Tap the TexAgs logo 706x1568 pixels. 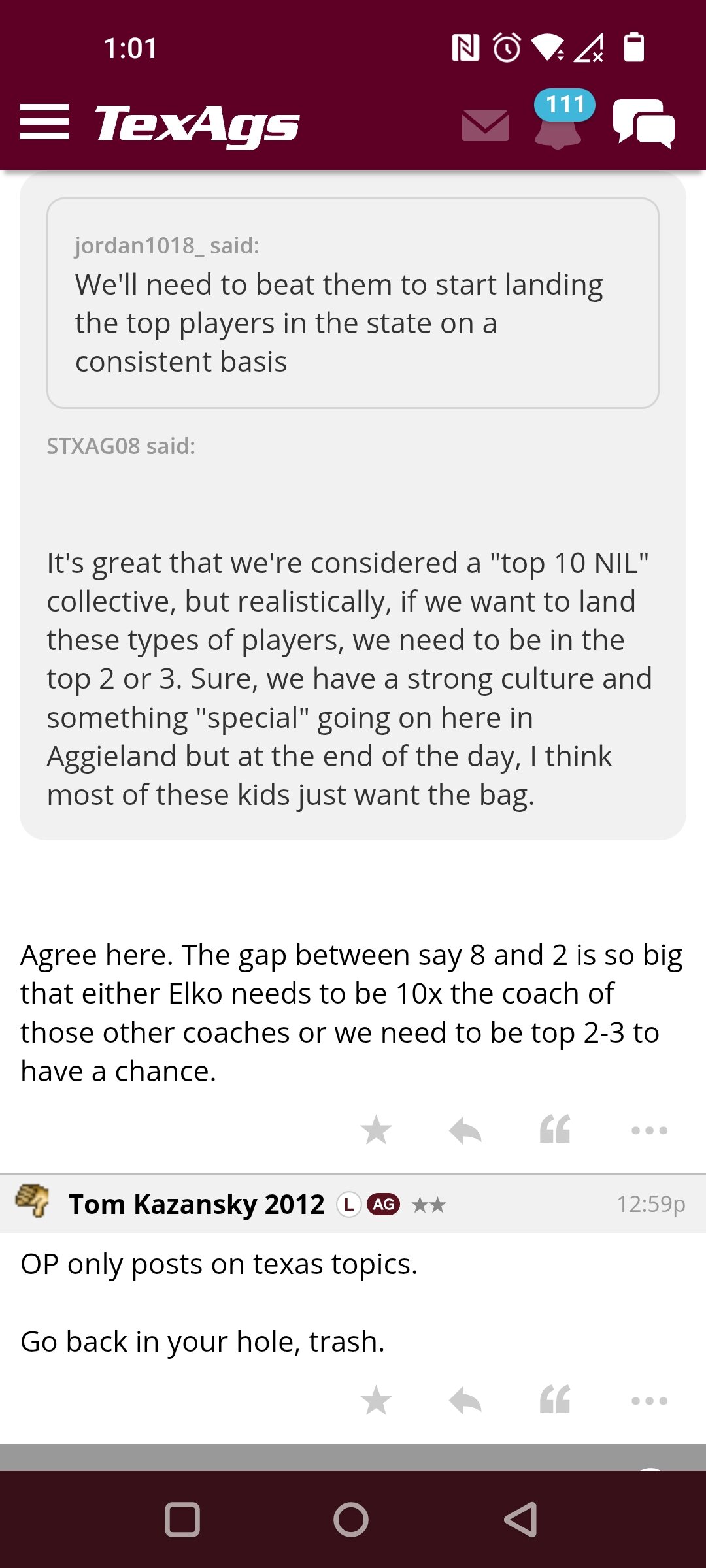(197, 125)
